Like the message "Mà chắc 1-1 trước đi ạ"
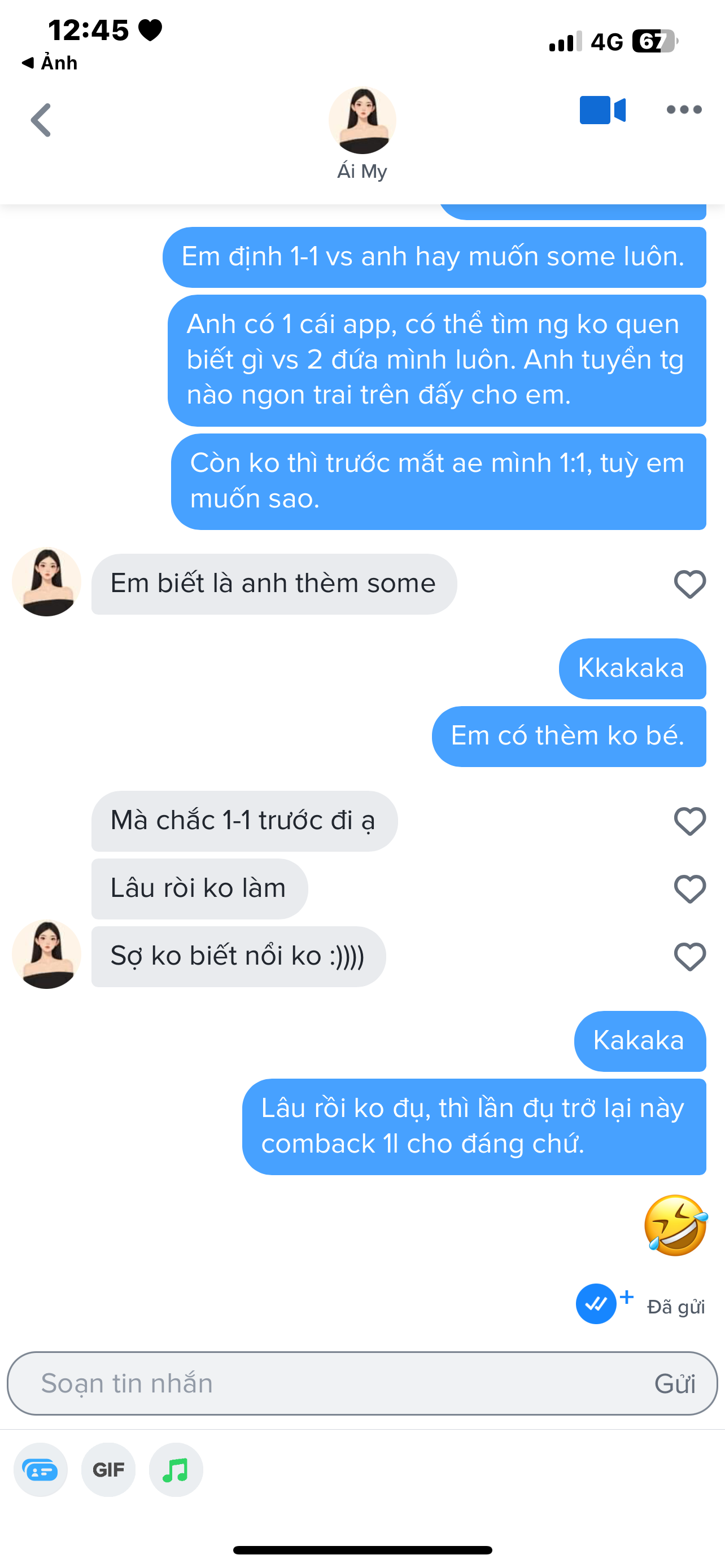This screenshot has width=725, height=1568. point(689,821)
